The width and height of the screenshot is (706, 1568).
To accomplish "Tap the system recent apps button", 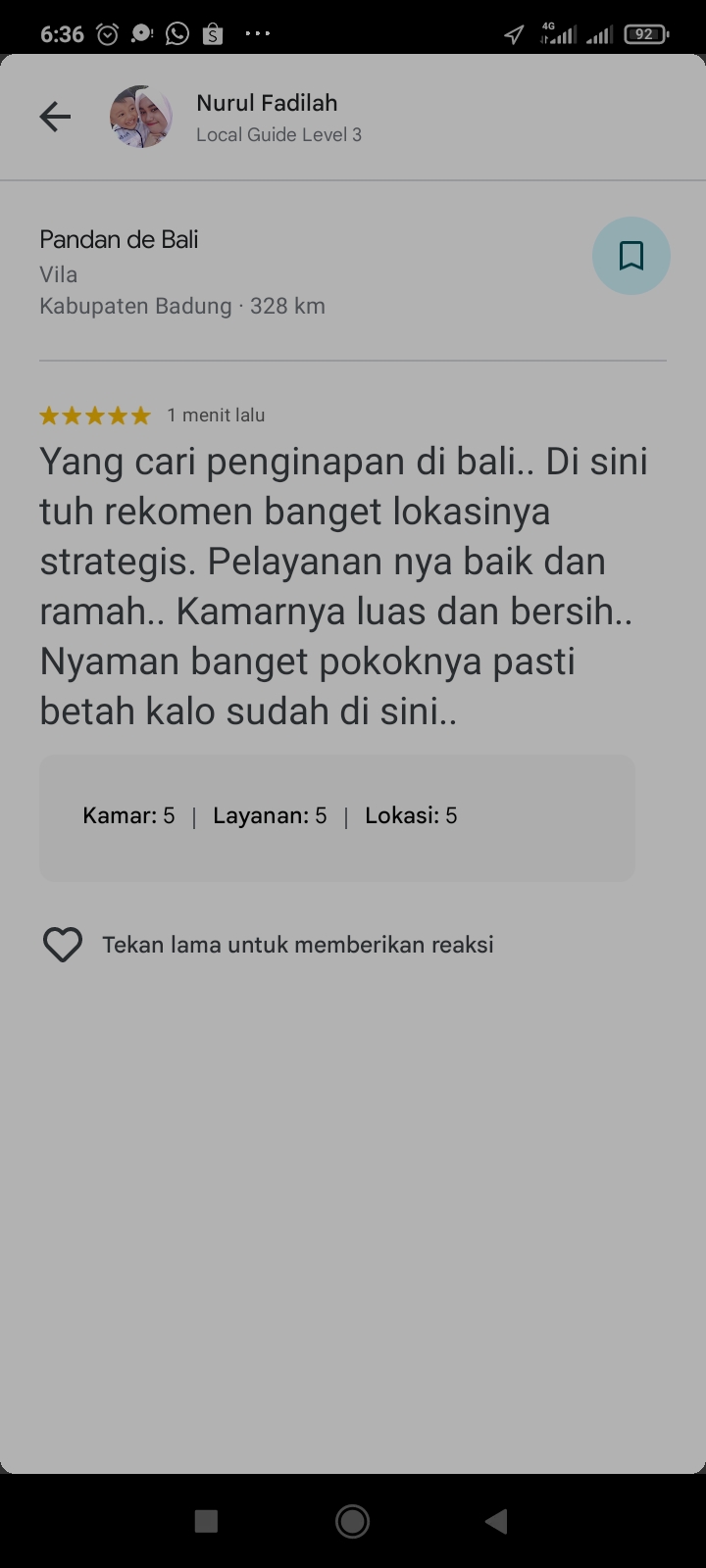I will pyautogui.click(x=206, y=1521).
